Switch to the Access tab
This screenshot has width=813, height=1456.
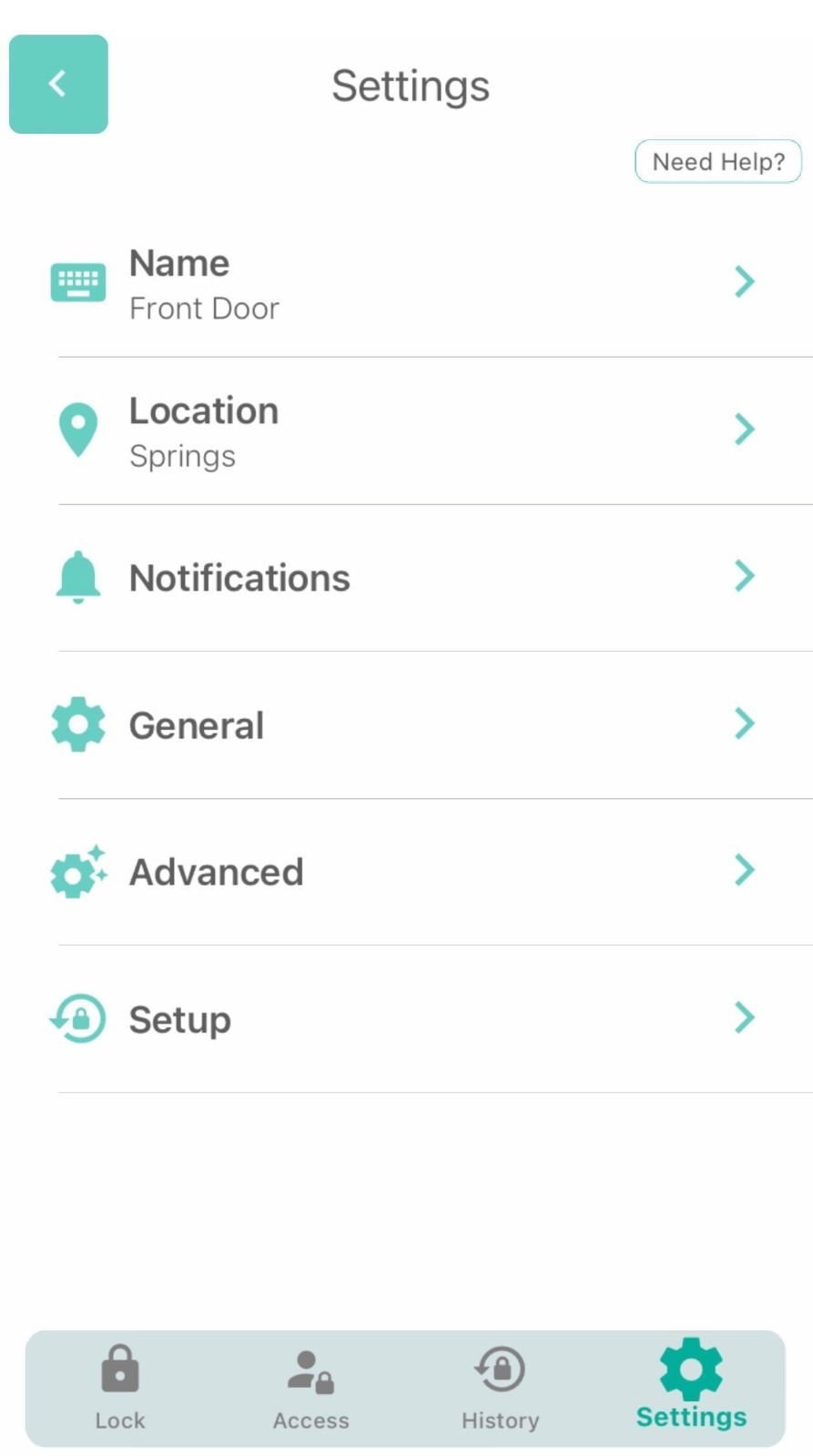tap(310, 1388)
